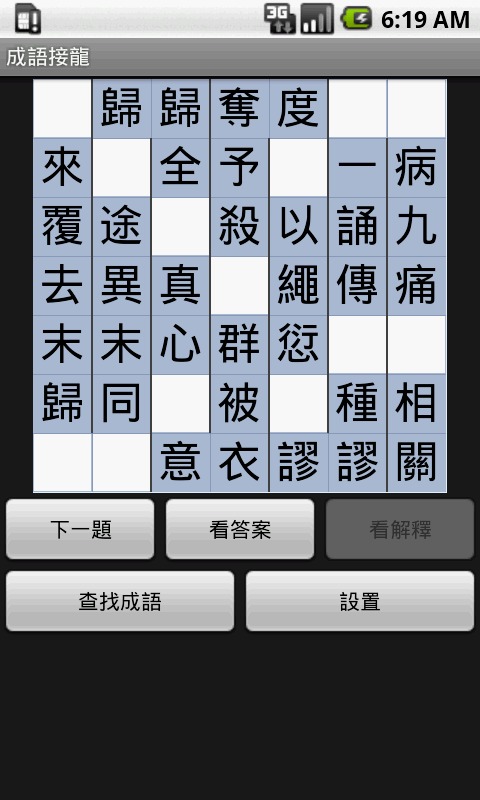Reveal the solution with 看答案
The height and width of the screenshot is (800, 480).
[240, 529]
